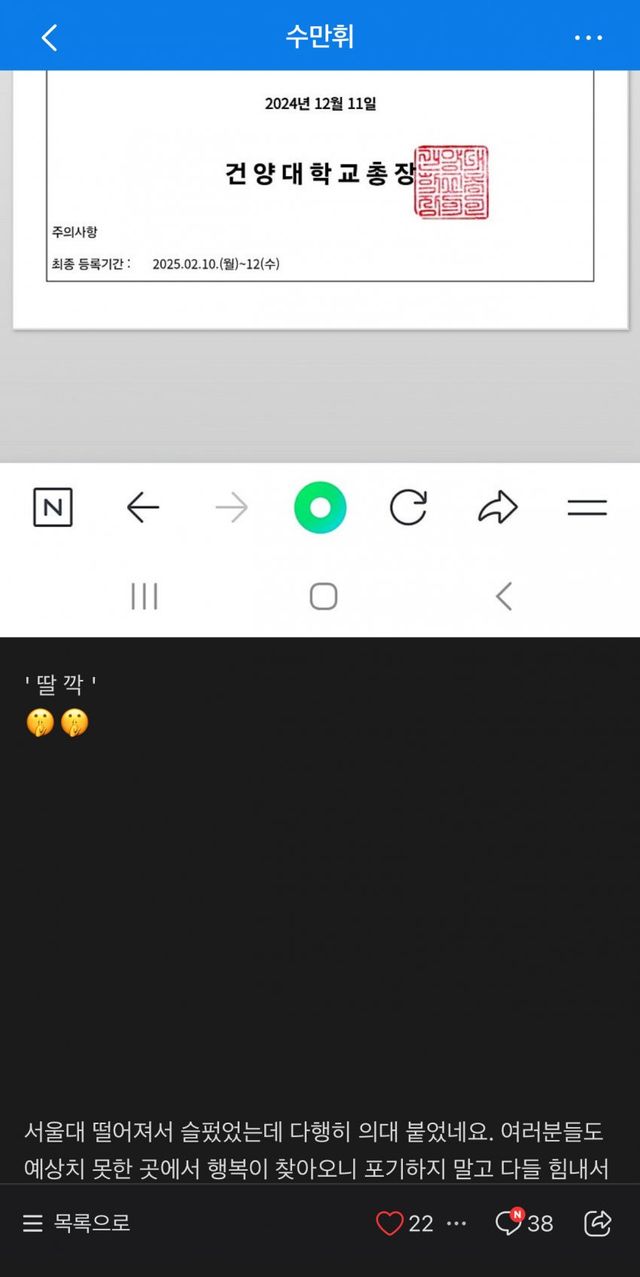The image size is (640, 1277).
Task: View the 38 comments
Action: (x=524, y=1222)
